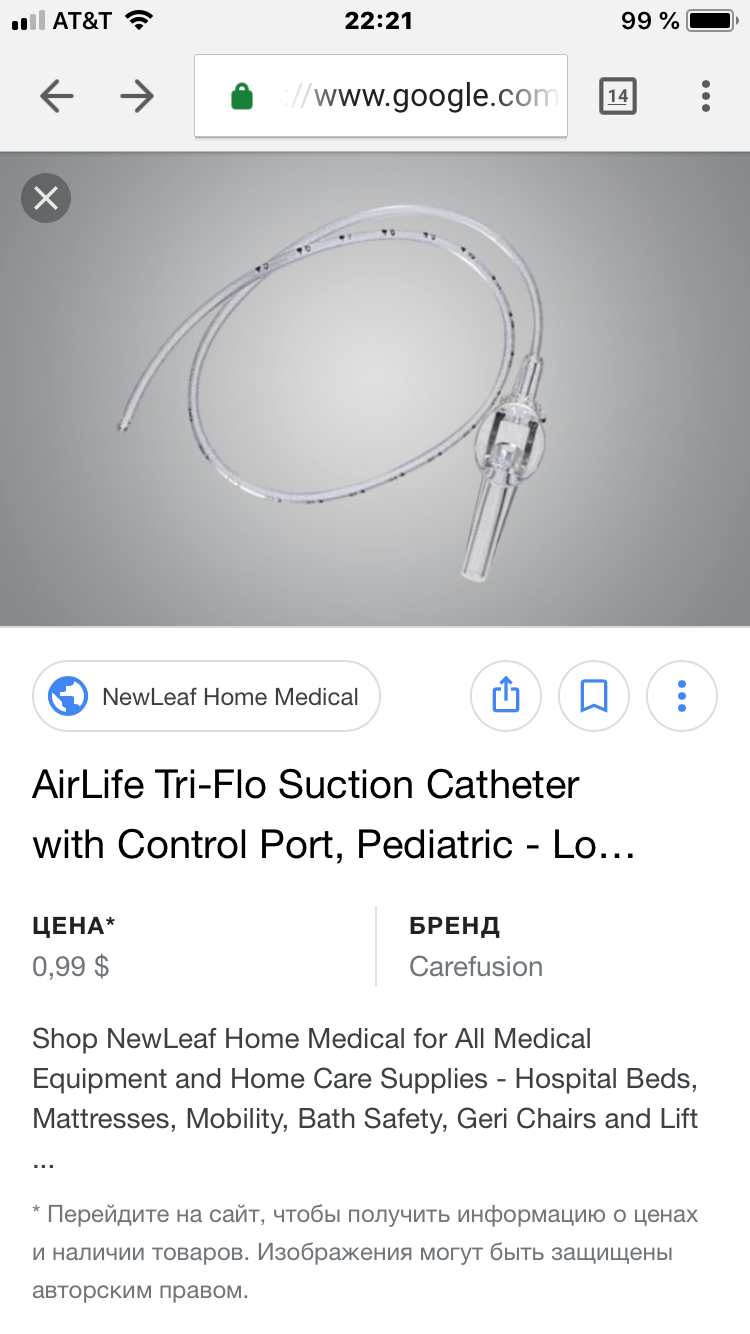Open the tab switcher showing 14 tabs
The image size is (750, 1334).
click(x=617, y=96)
